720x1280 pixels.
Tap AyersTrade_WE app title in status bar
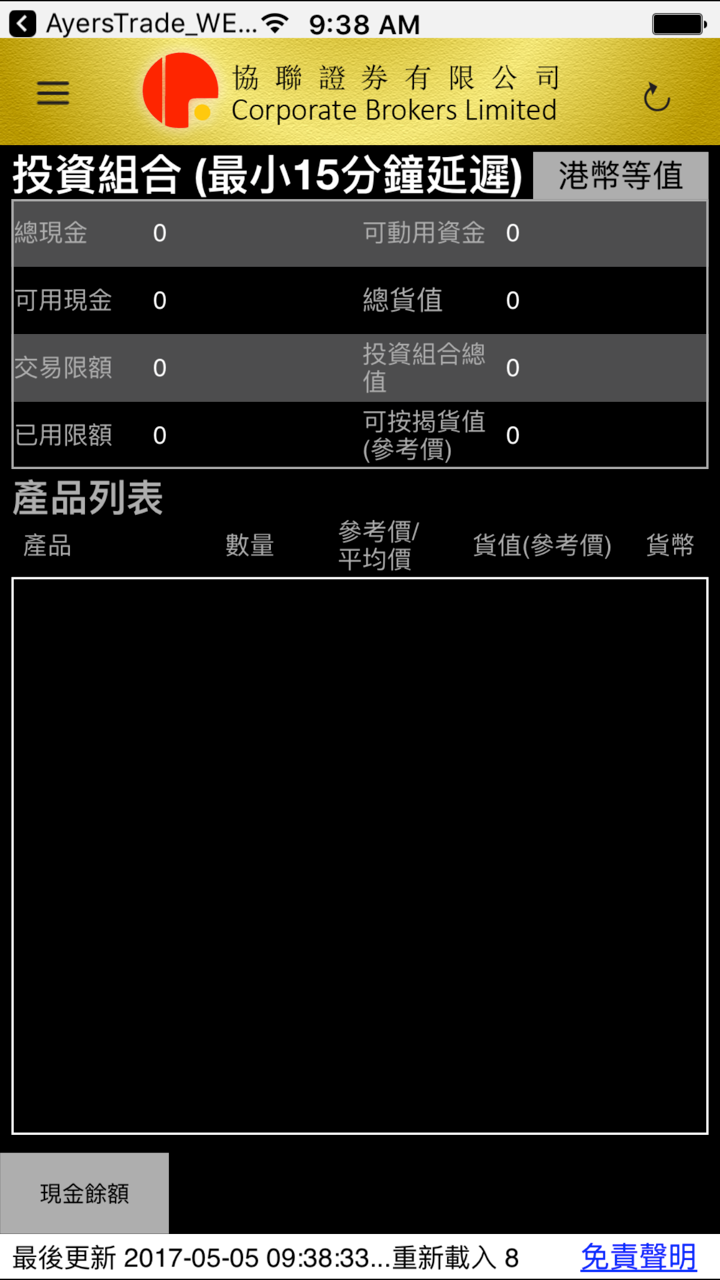pos(150,22)
